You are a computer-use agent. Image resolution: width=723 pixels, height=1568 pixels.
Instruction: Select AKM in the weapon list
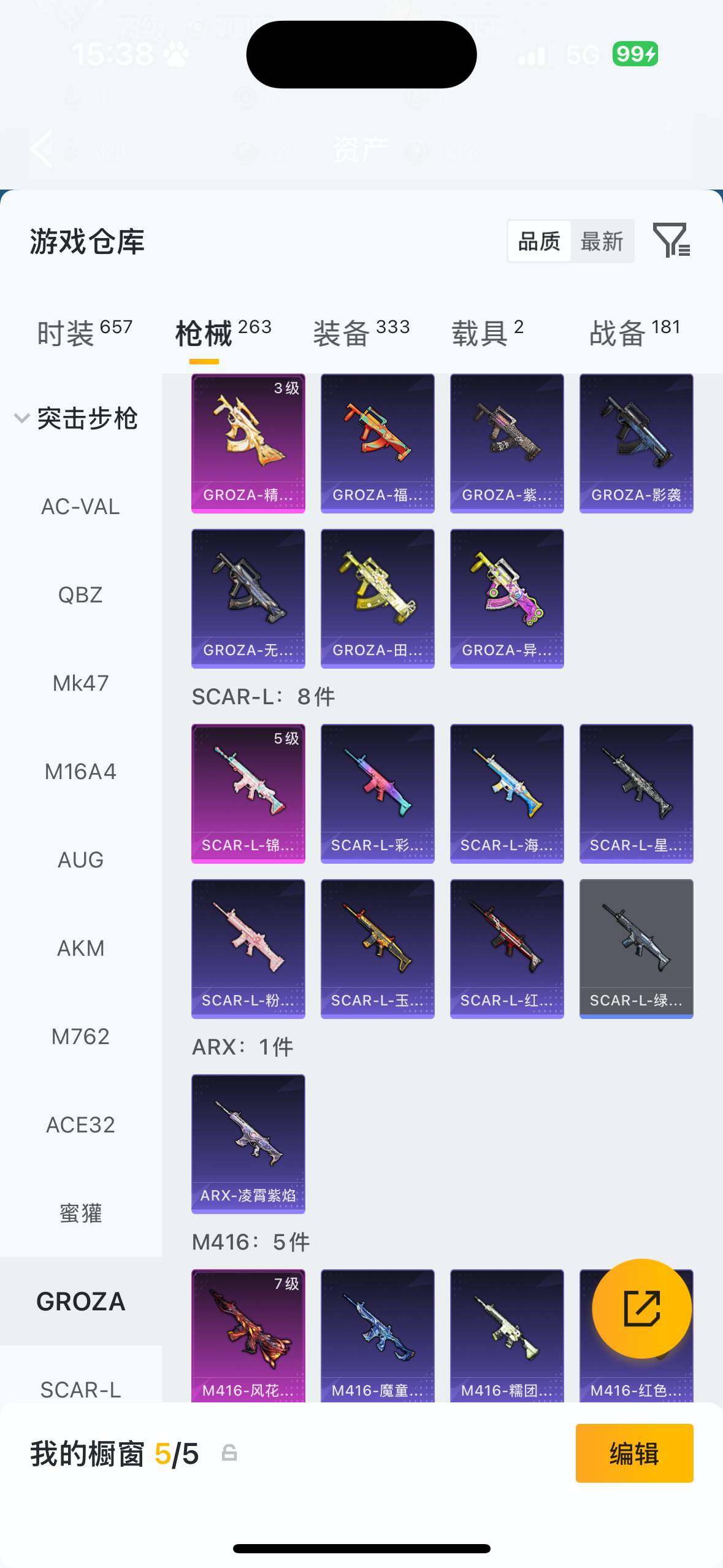80,948
